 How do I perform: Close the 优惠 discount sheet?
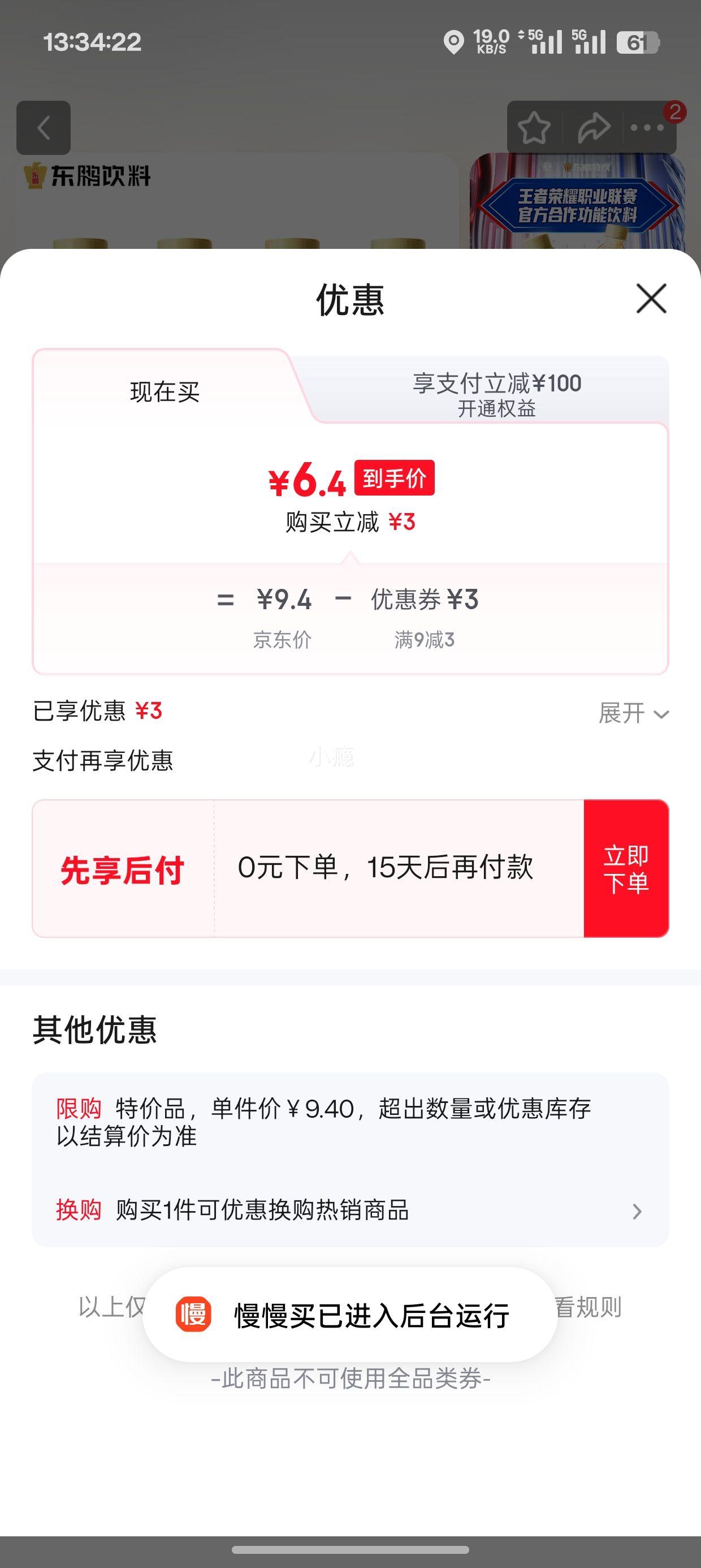pyautogui.click(x=651, y=298)
